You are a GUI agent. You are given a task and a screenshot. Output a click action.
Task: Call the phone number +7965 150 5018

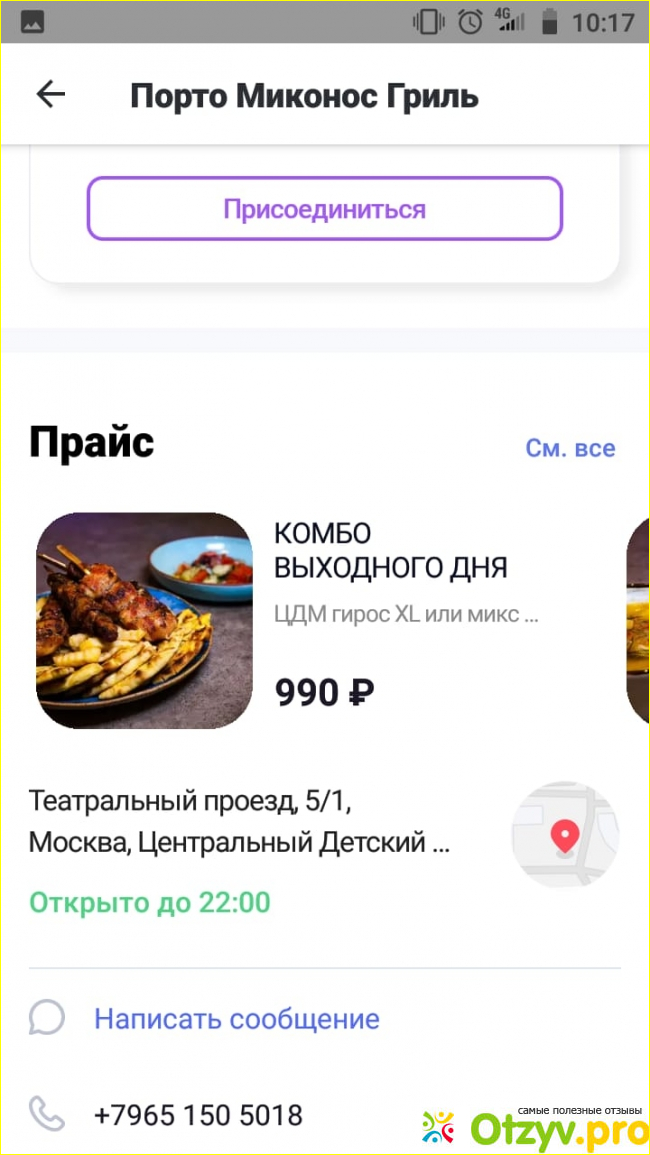[198, 1115]
